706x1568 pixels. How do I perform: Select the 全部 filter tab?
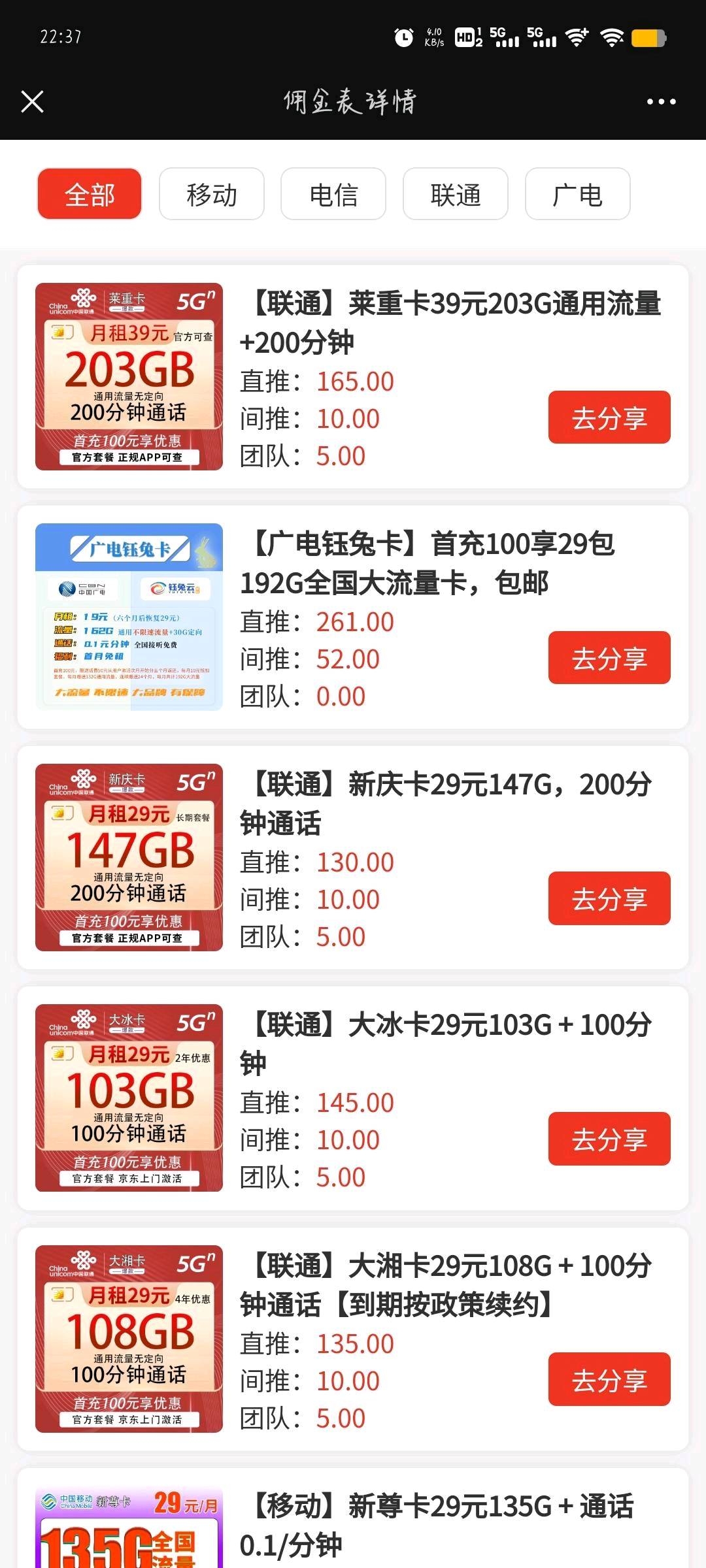pyautogui.click(x=90, y=194)
